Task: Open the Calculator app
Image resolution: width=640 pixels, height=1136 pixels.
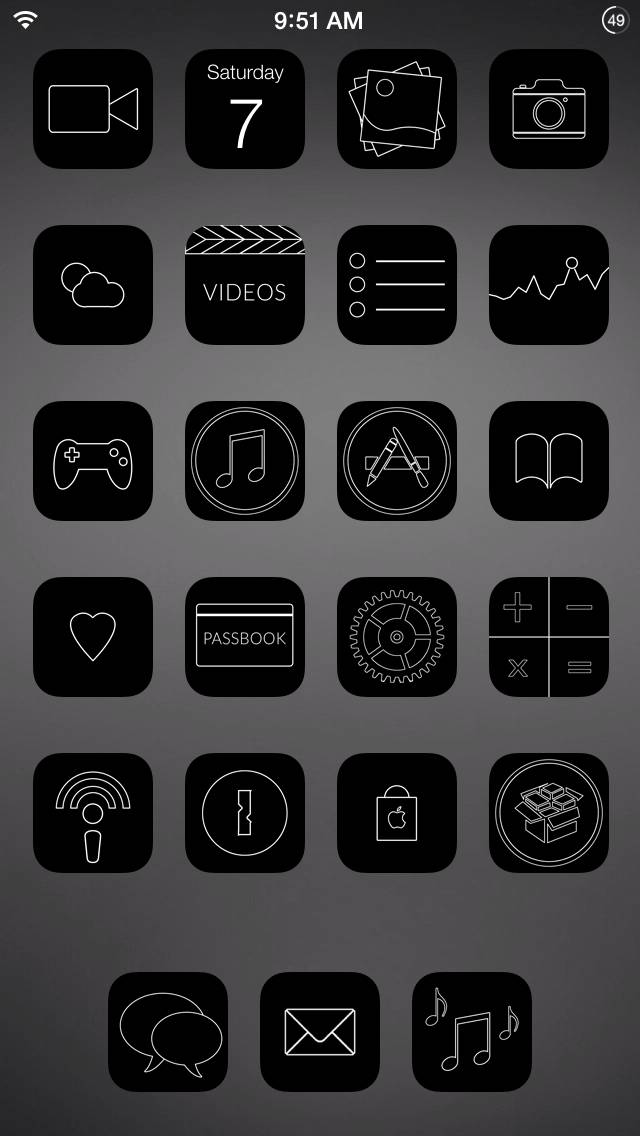Action: [x=549, y=637]
